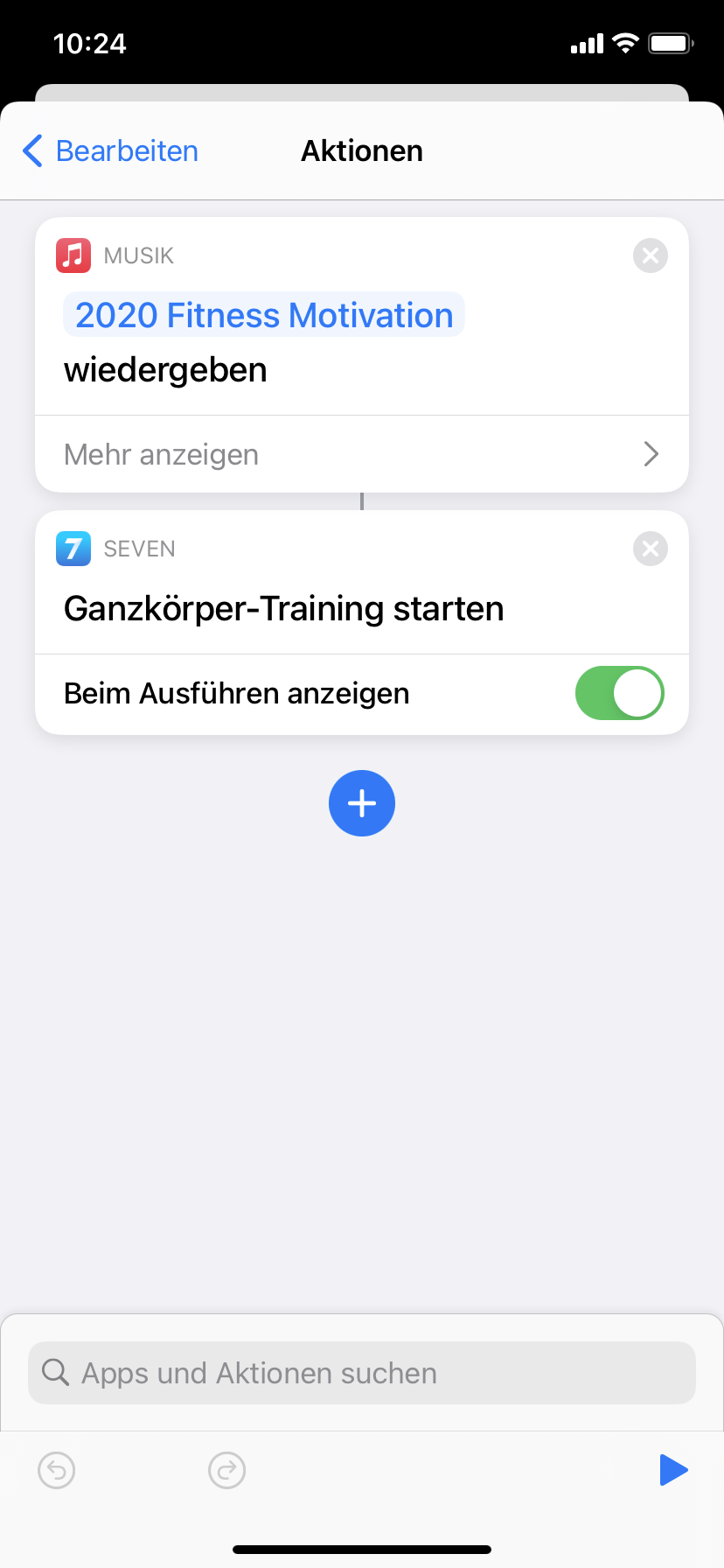Redo the last change
The image size is (724, 1568).
227,1470
